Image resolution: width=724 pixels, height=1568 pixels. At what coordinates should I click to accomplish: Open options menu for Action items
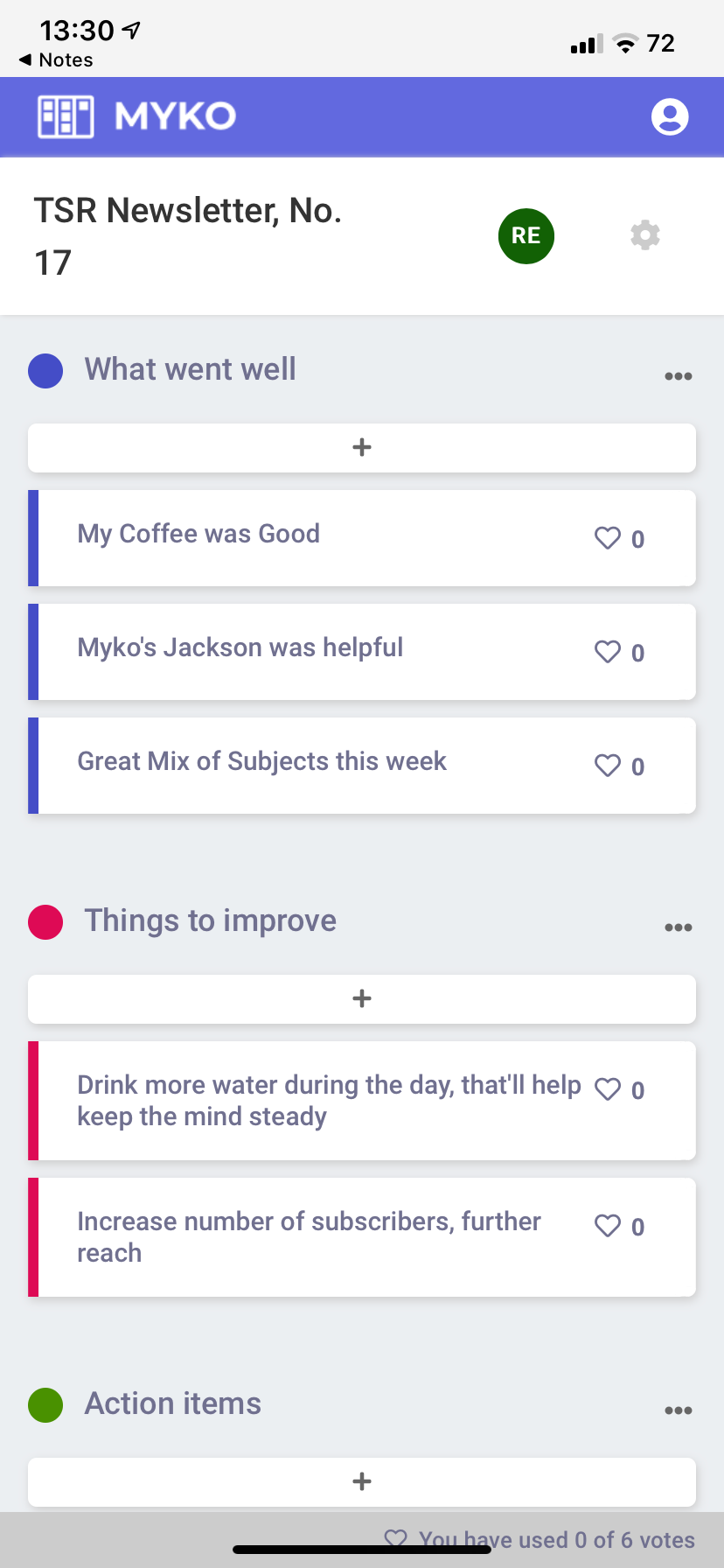point(679,1410)
